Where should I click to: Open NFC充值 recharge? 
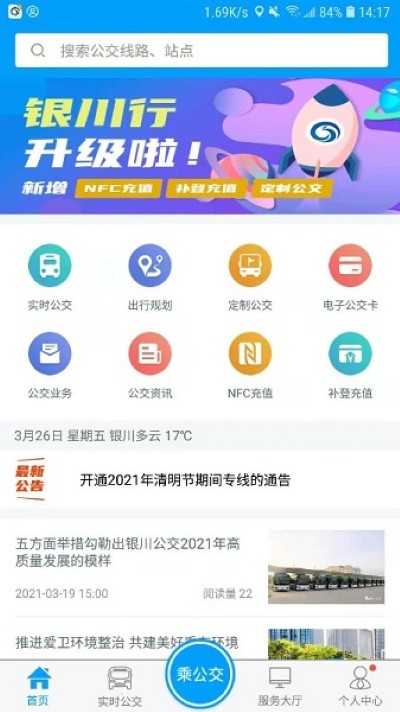(x=250, y=365)
